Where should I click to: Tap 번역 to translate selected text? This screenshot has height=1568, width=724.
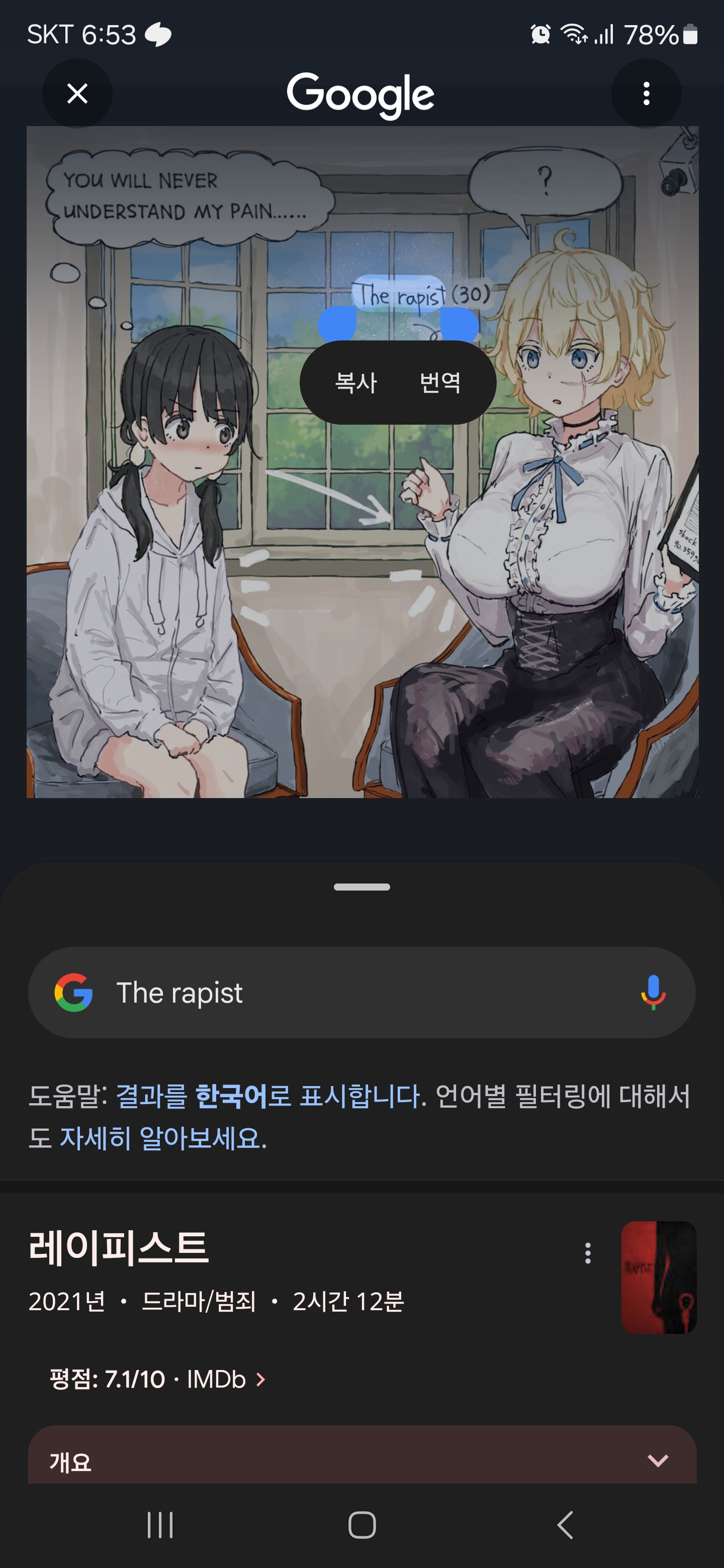click(x=440, y=383)
